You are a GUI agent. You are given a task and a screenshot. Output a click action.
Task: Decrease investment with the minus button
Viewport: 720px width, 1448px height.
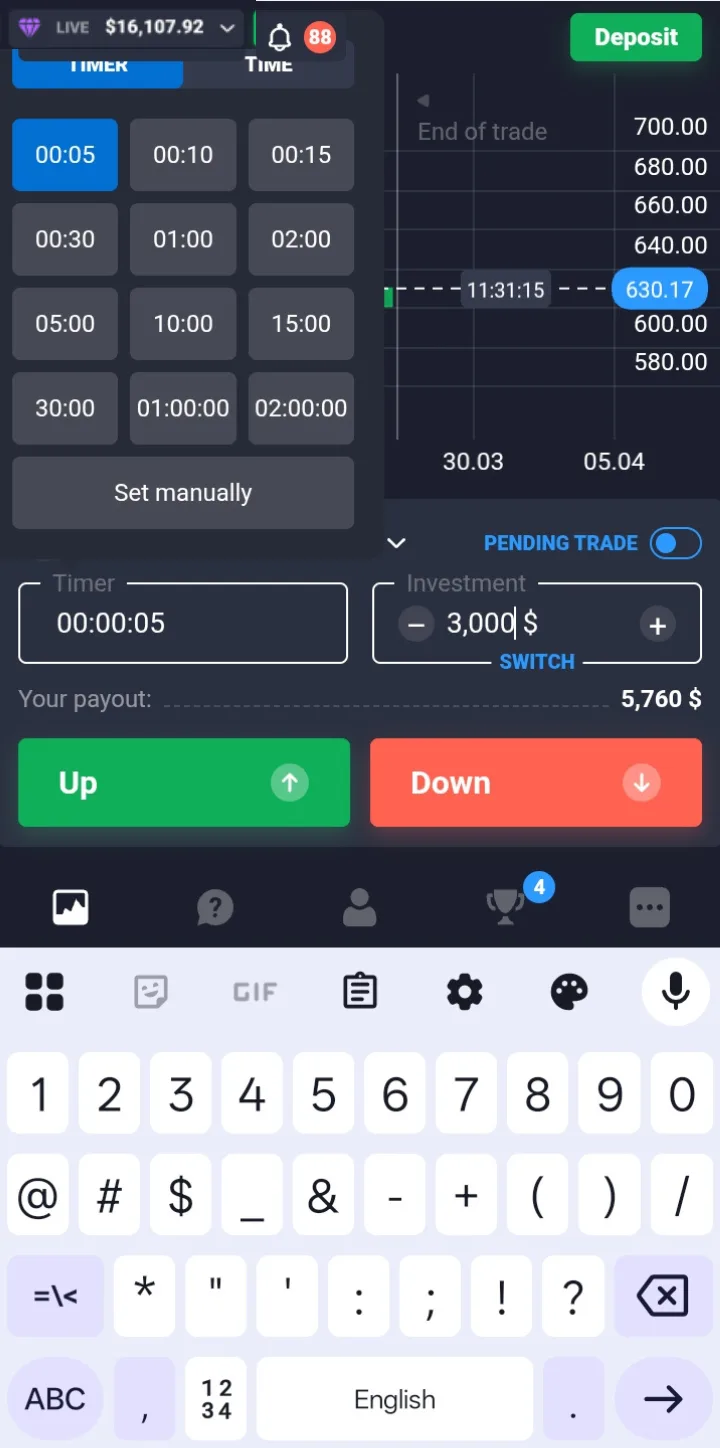coord(417,625)
